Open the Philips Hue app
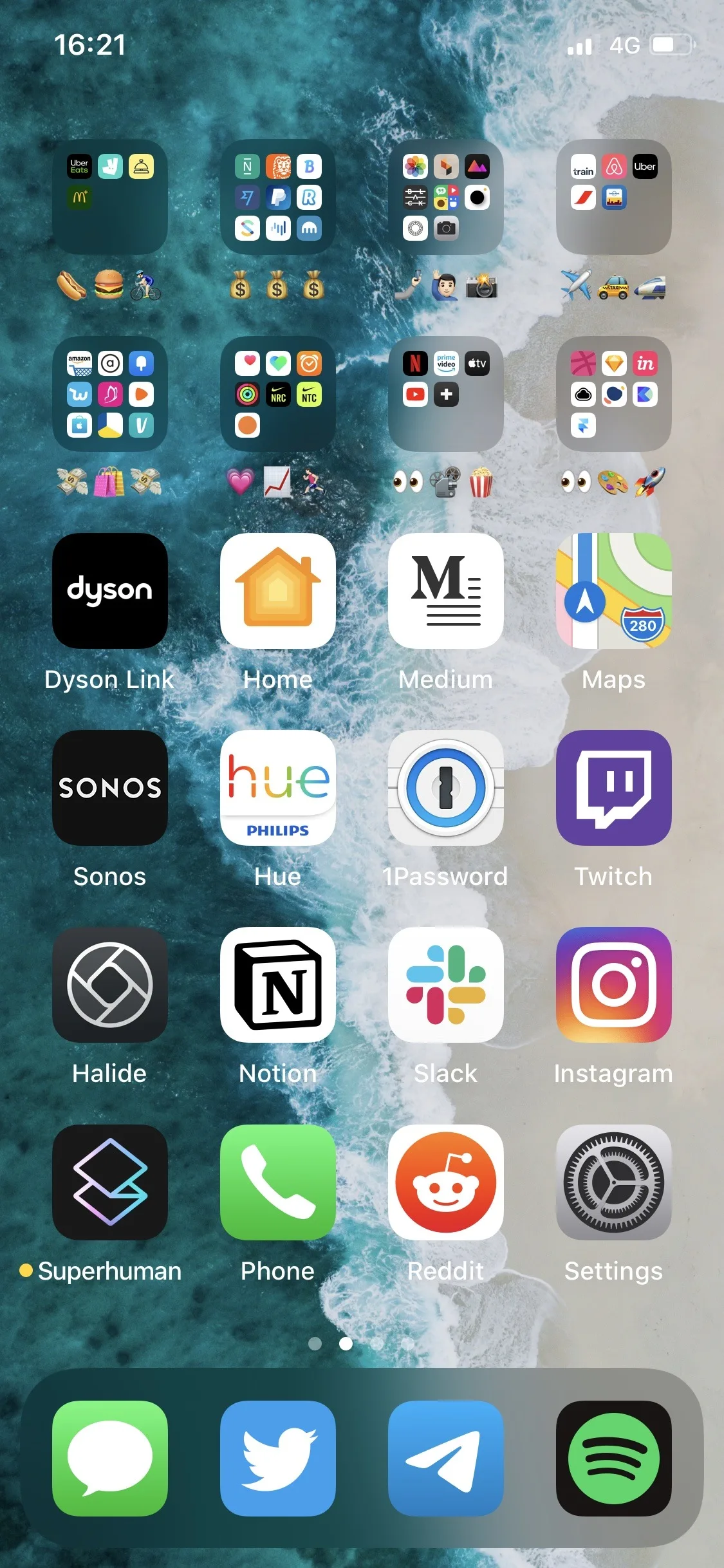724x1568 pixels. (278, 787)
